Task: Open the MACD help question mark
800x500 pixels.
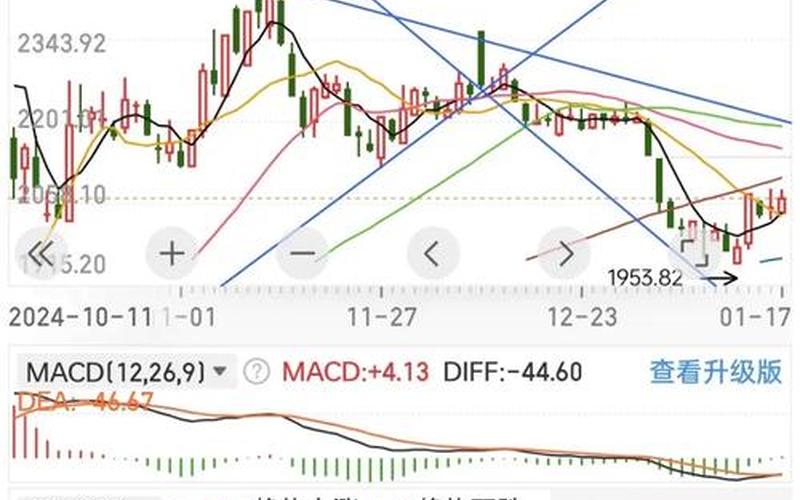Action: point(257,372)
